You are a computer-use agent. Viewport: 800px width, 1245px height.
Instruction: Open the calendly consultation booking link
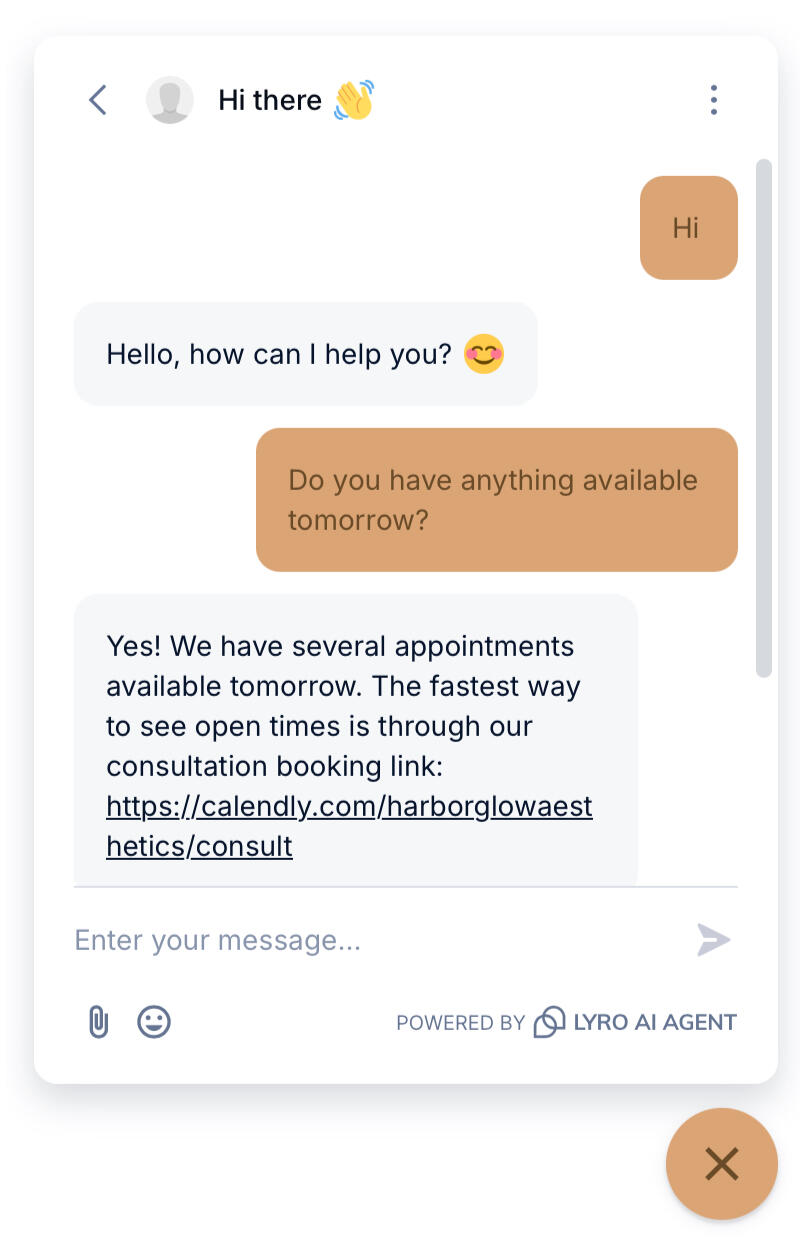click(349, 806)
